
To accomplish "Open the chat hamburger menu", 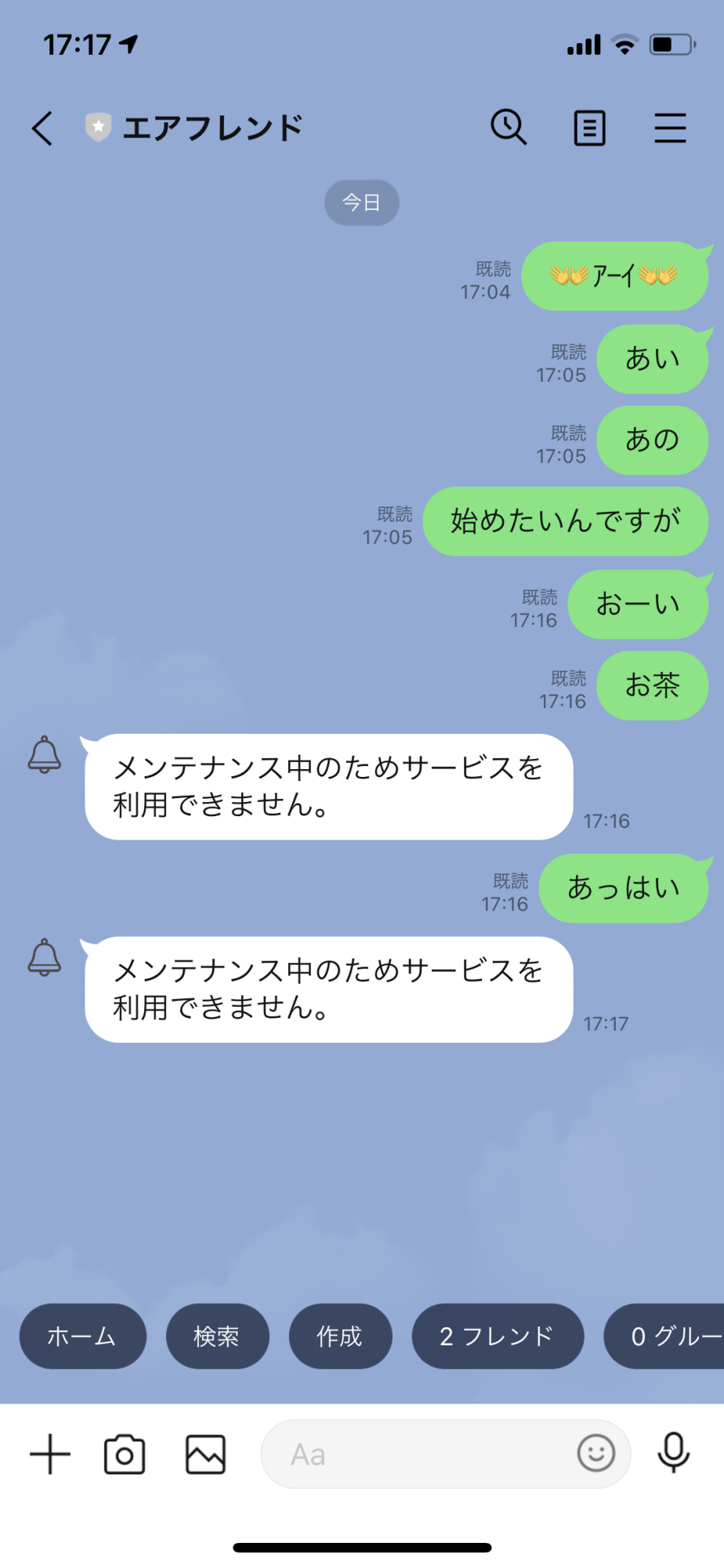I will coord(670,128).
